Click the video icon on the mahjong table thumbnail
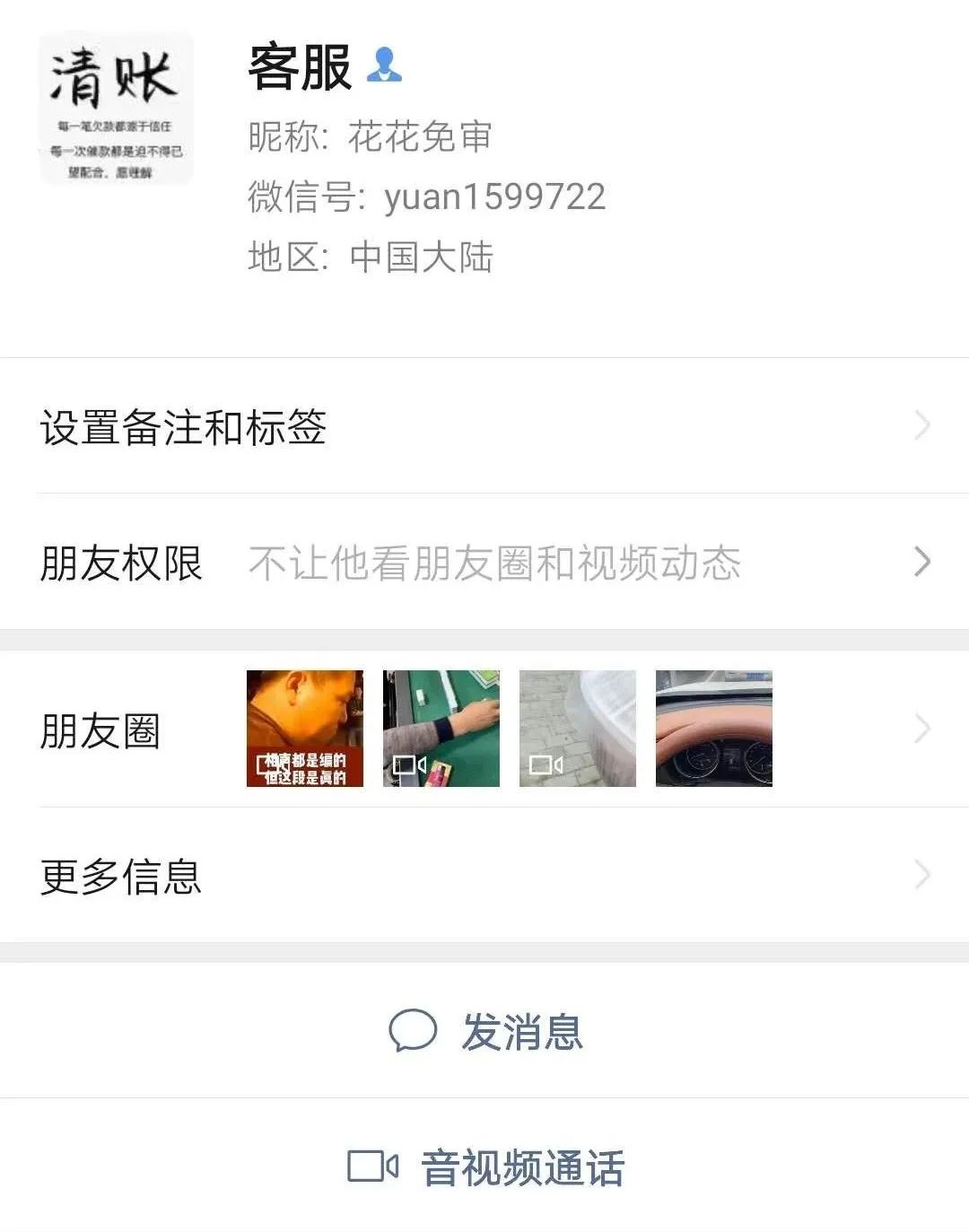 click(409, 765)
